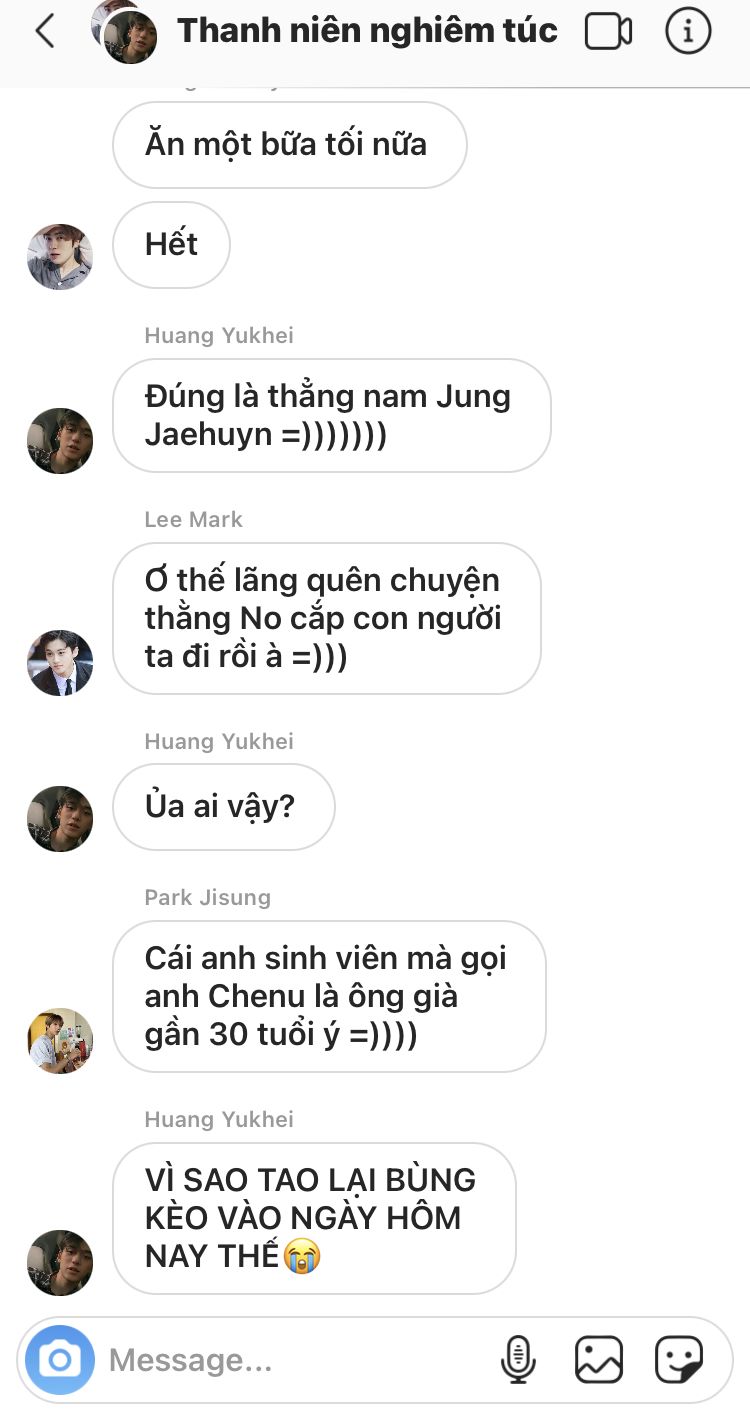Open the sticker picker
Viewport: 750px width, 1416px height.
679,1360
